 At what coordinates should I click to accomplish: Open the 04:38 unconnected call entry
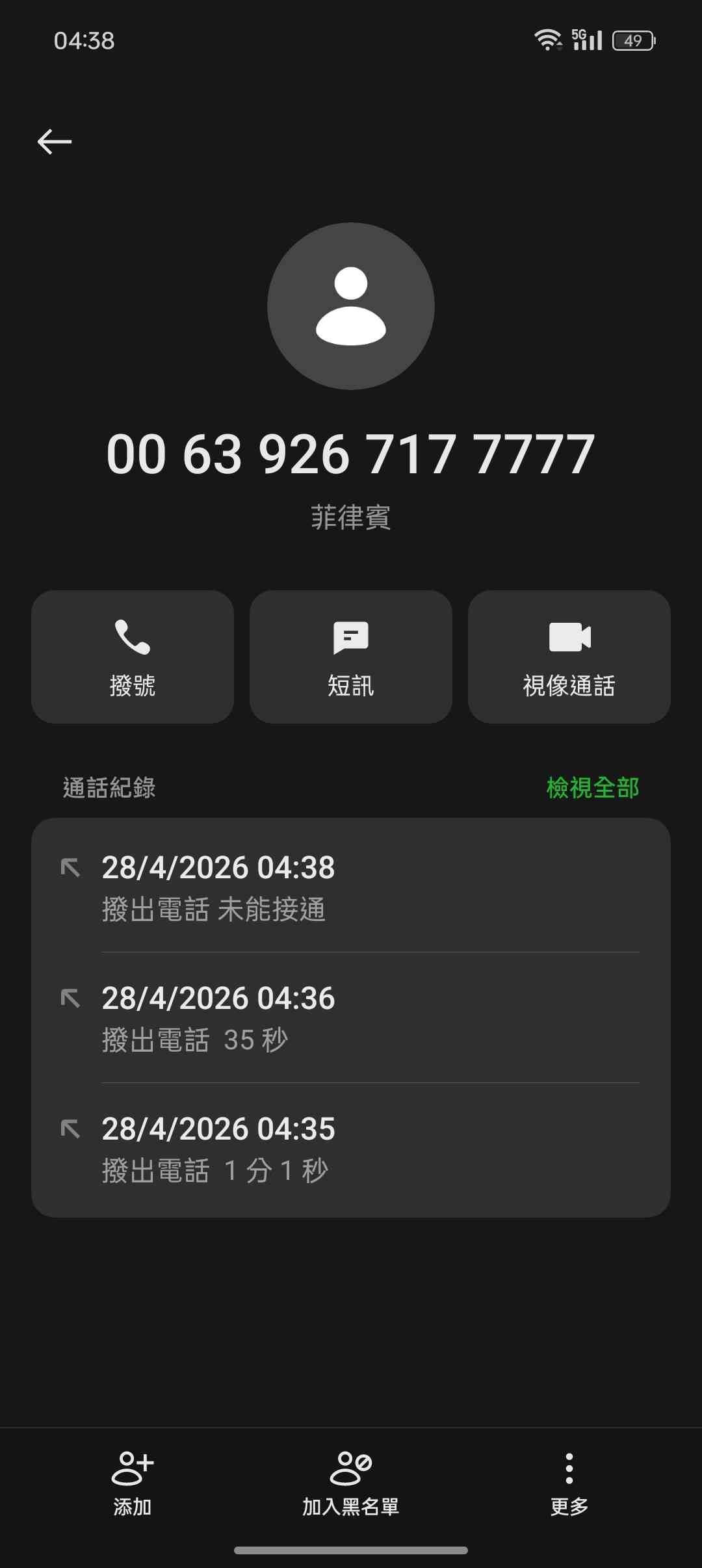[351, 887]
